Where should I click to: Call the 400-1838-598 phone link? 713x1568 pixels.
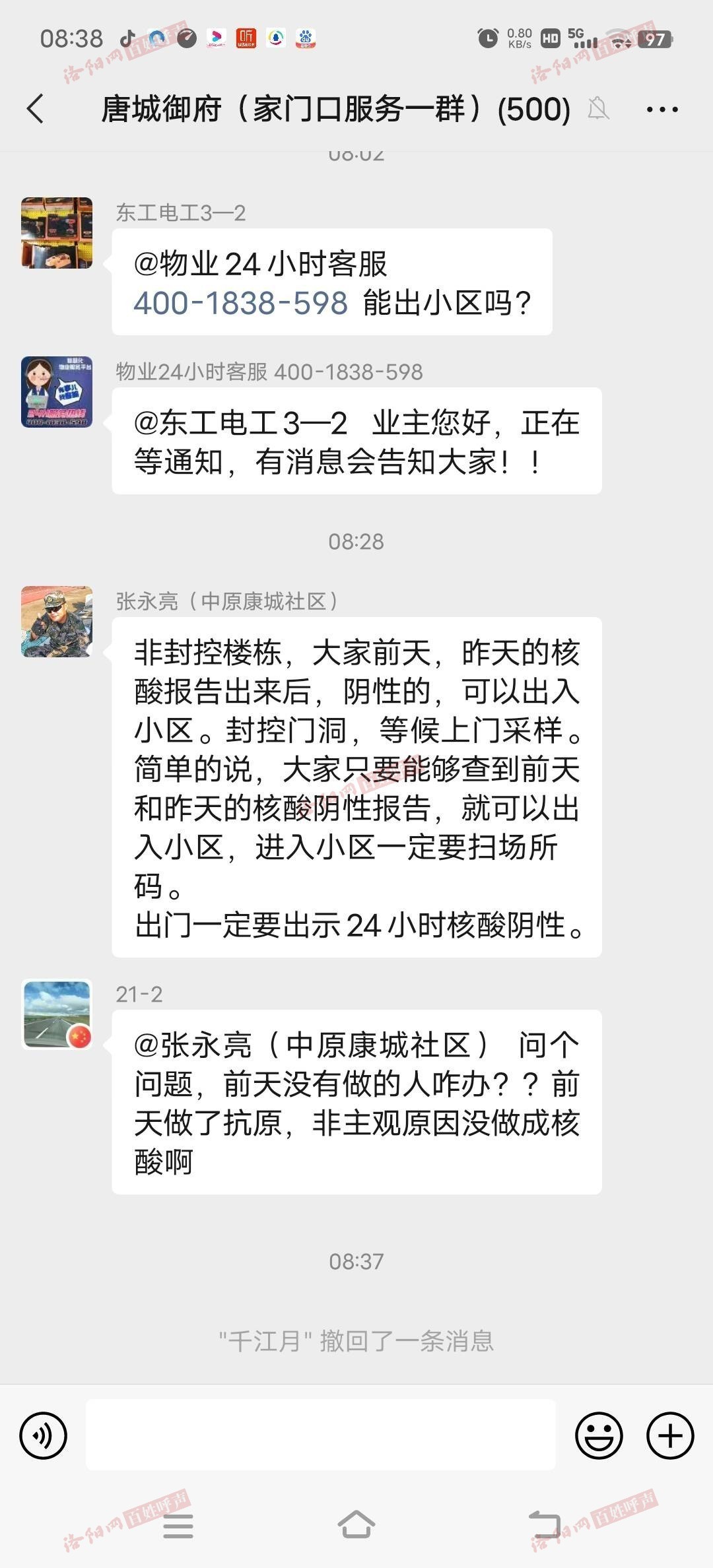pyautogui.click(x=240, y=304)
